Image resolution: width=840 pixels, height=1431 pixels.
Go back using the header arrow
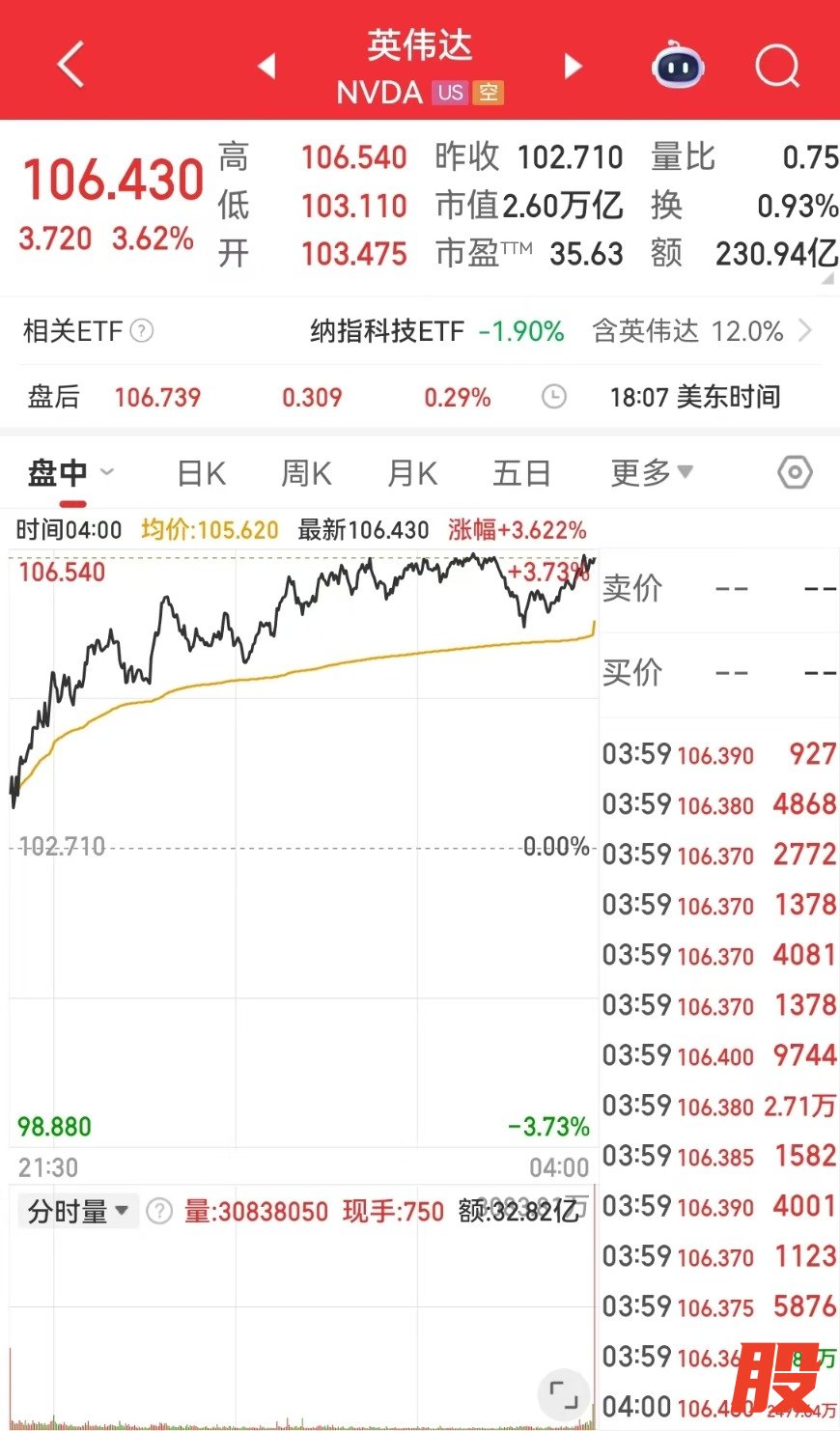pyautogui.click(x=70, y=66)
